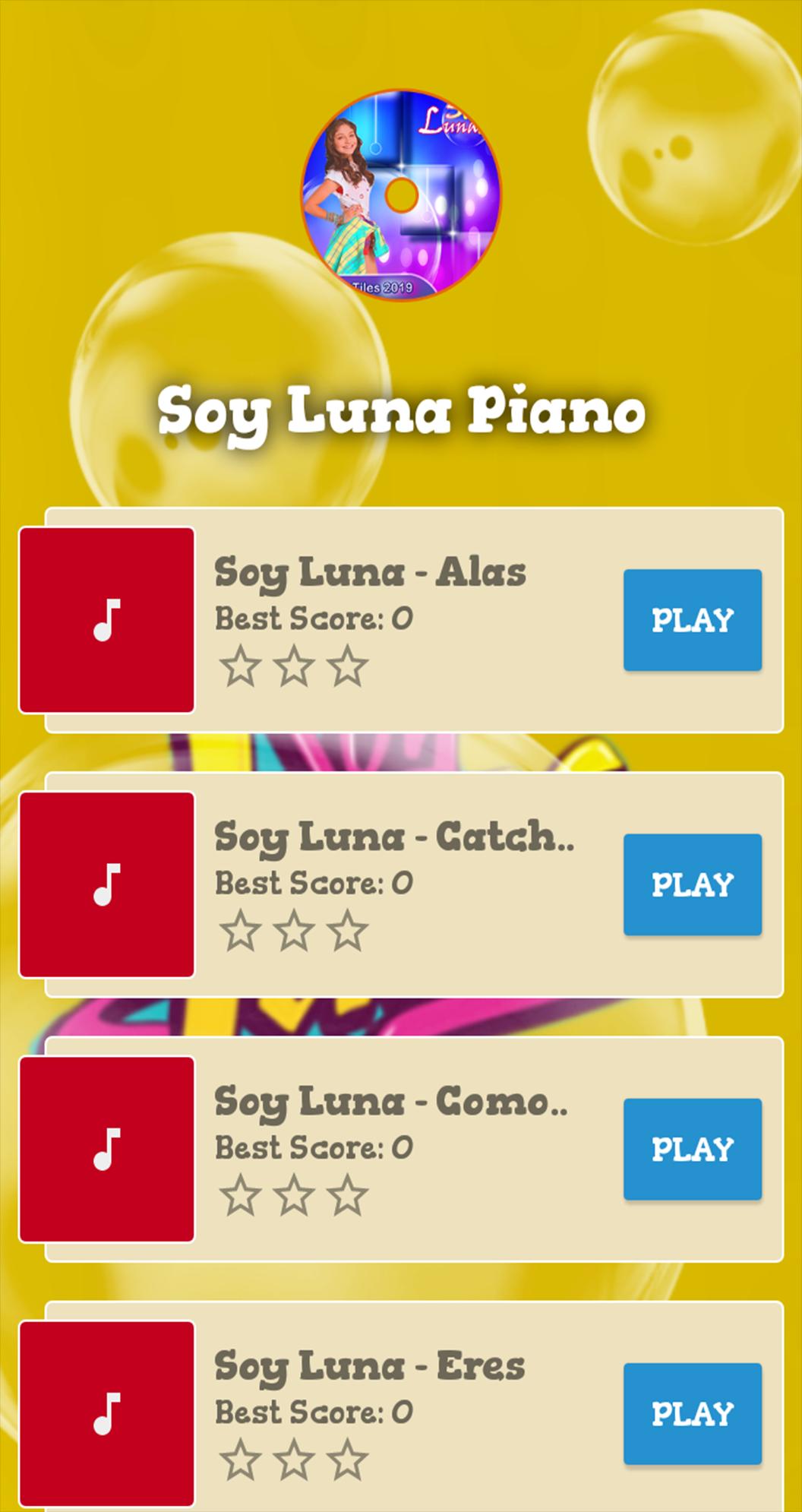Open the music tile for Soy Luna - Alas
802x1512 pixels.
coord(106,620)
